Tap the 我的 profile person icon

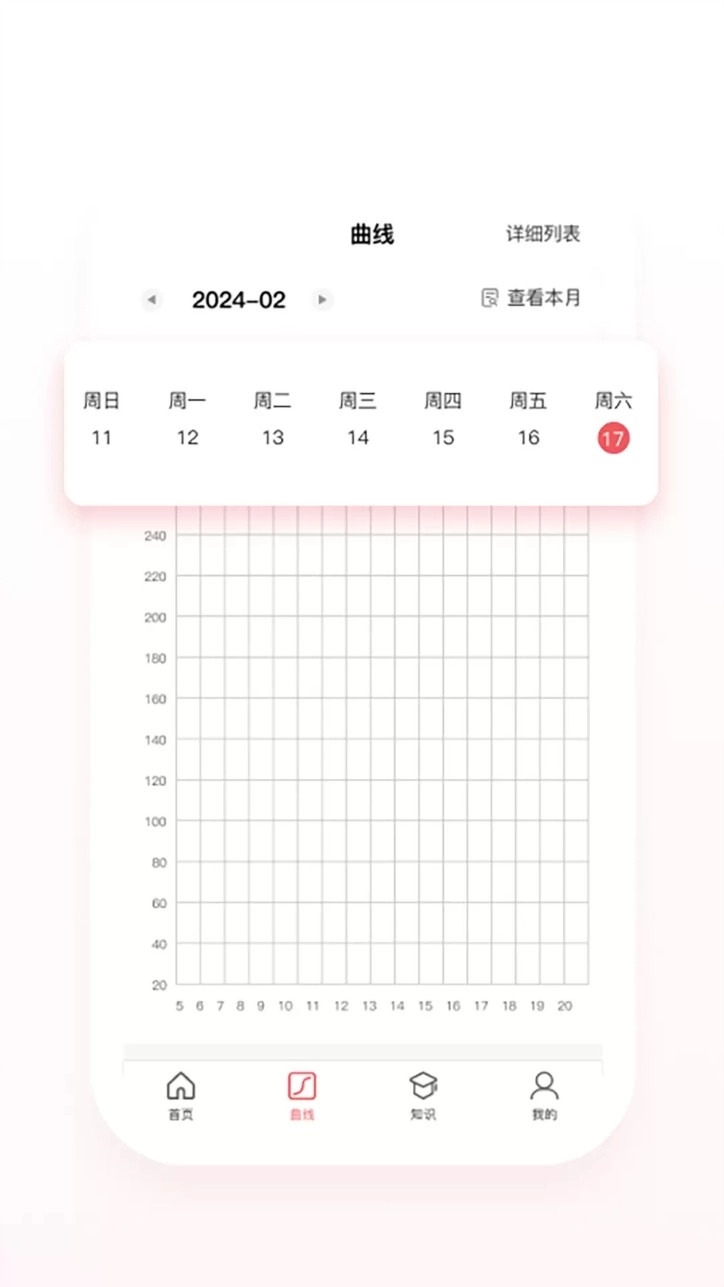(543, 1085)
